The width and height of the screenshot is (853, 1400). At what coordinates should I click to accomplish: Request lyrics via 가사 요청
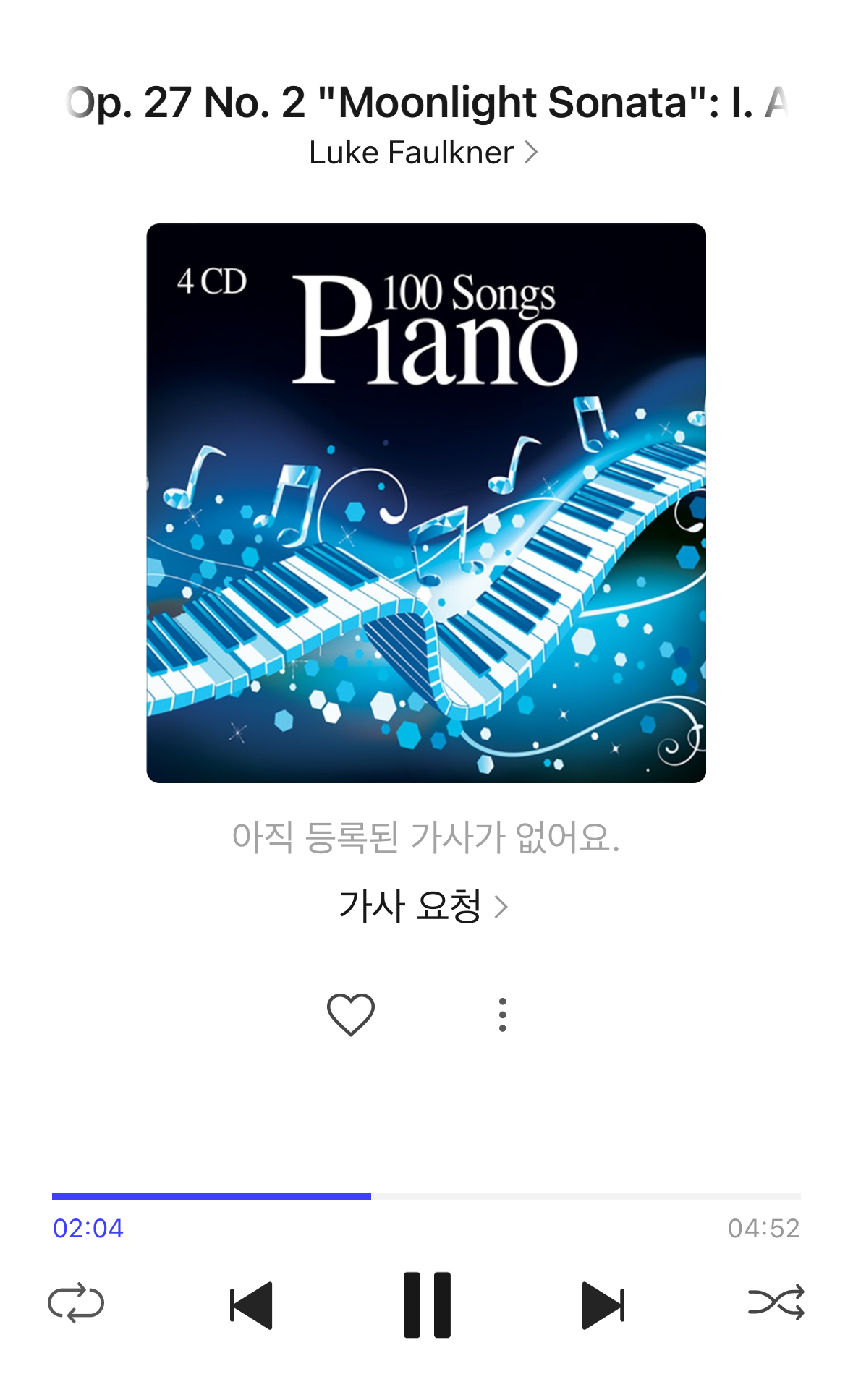(x=424, y=905)
